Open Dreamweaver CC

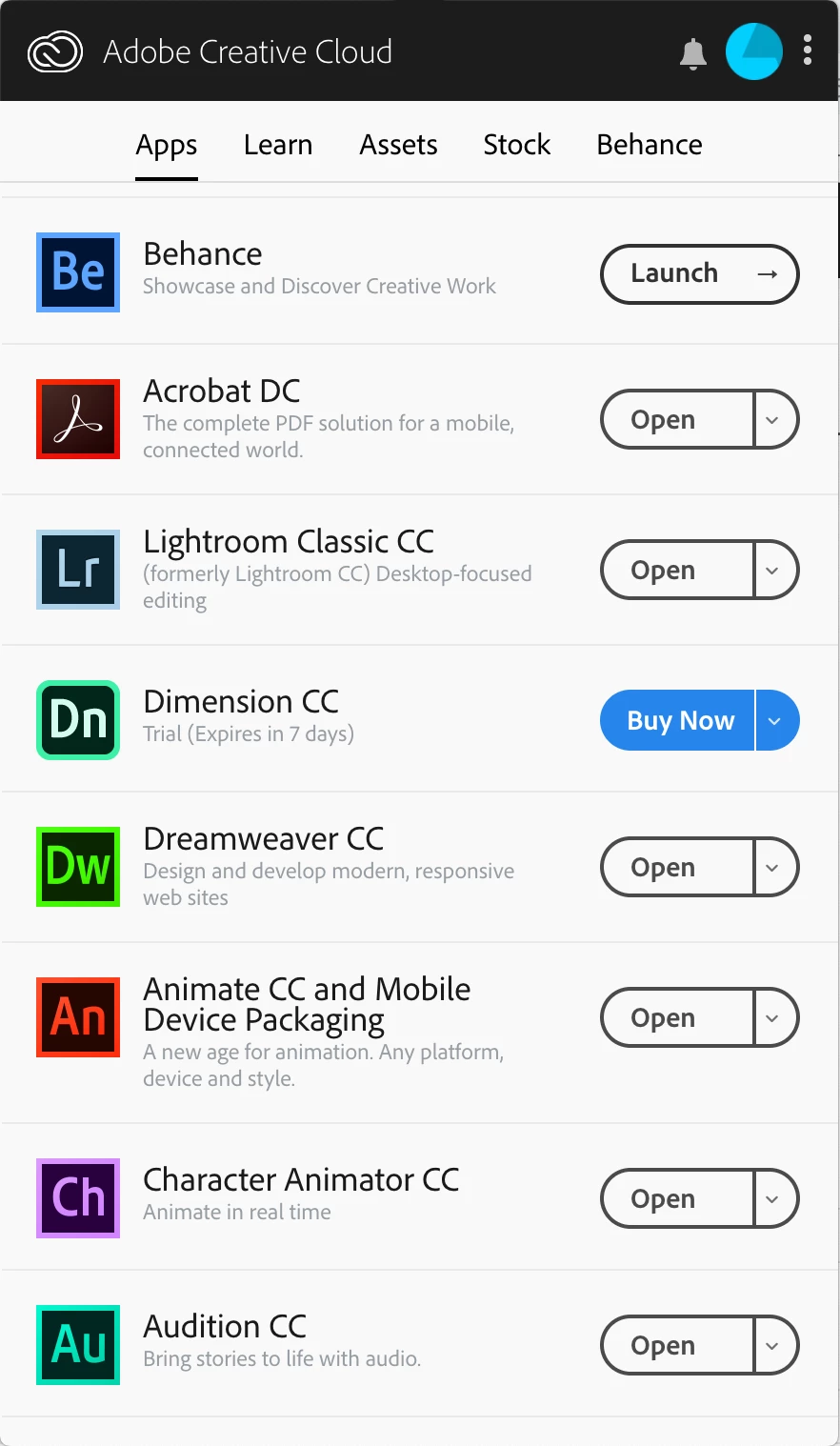point(677,868)
